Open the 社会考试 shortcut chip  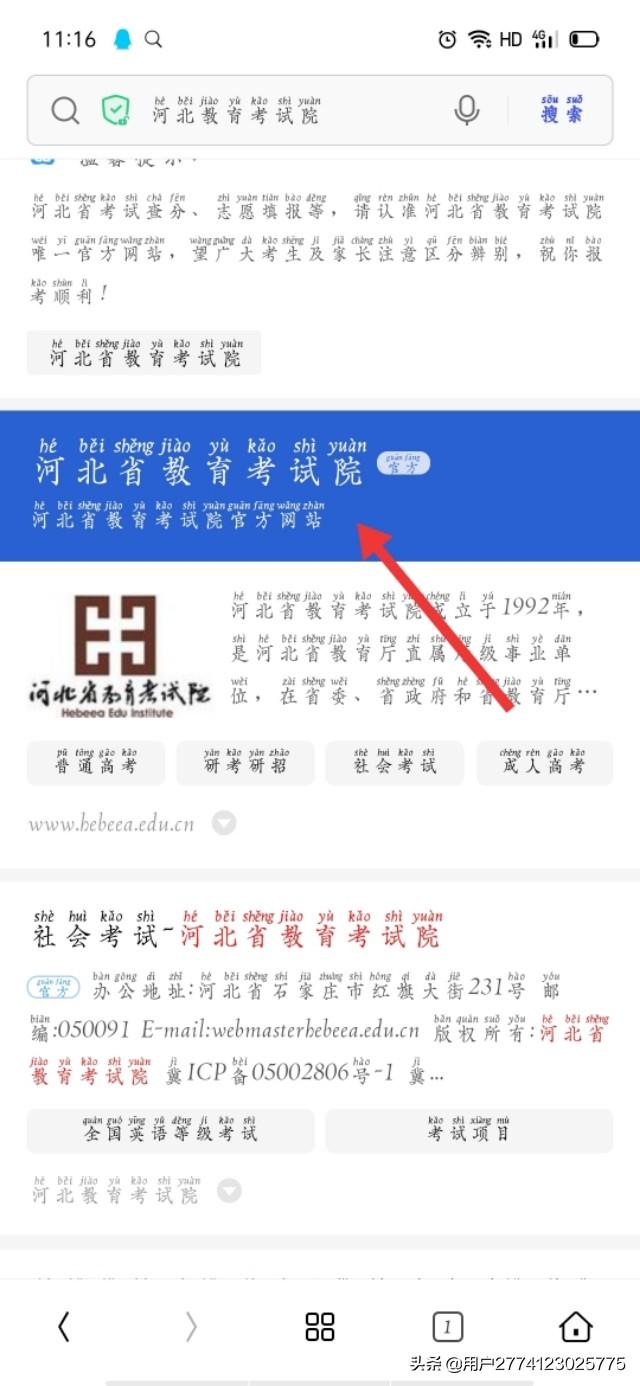coord(394,763)
